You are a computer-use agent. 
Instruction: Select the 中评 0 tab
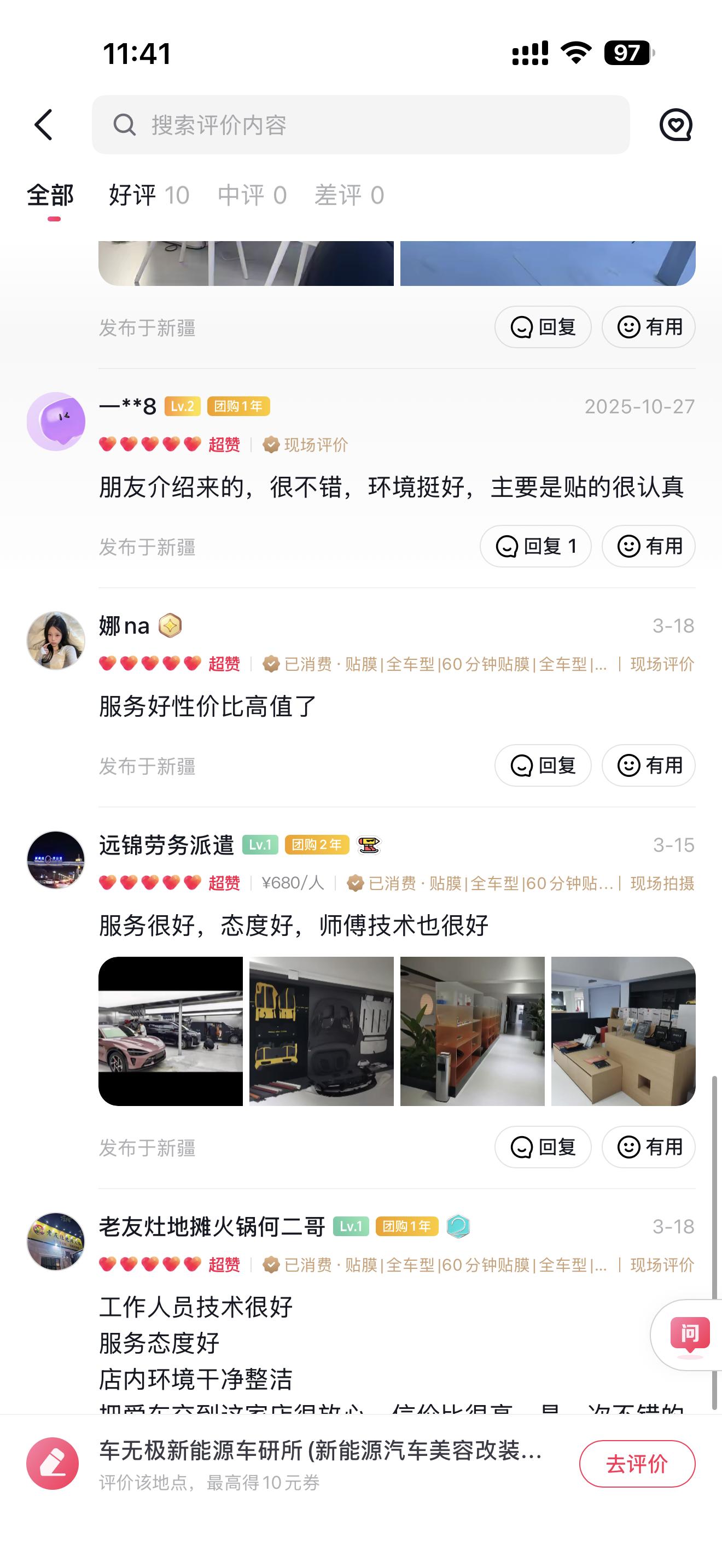252,195
